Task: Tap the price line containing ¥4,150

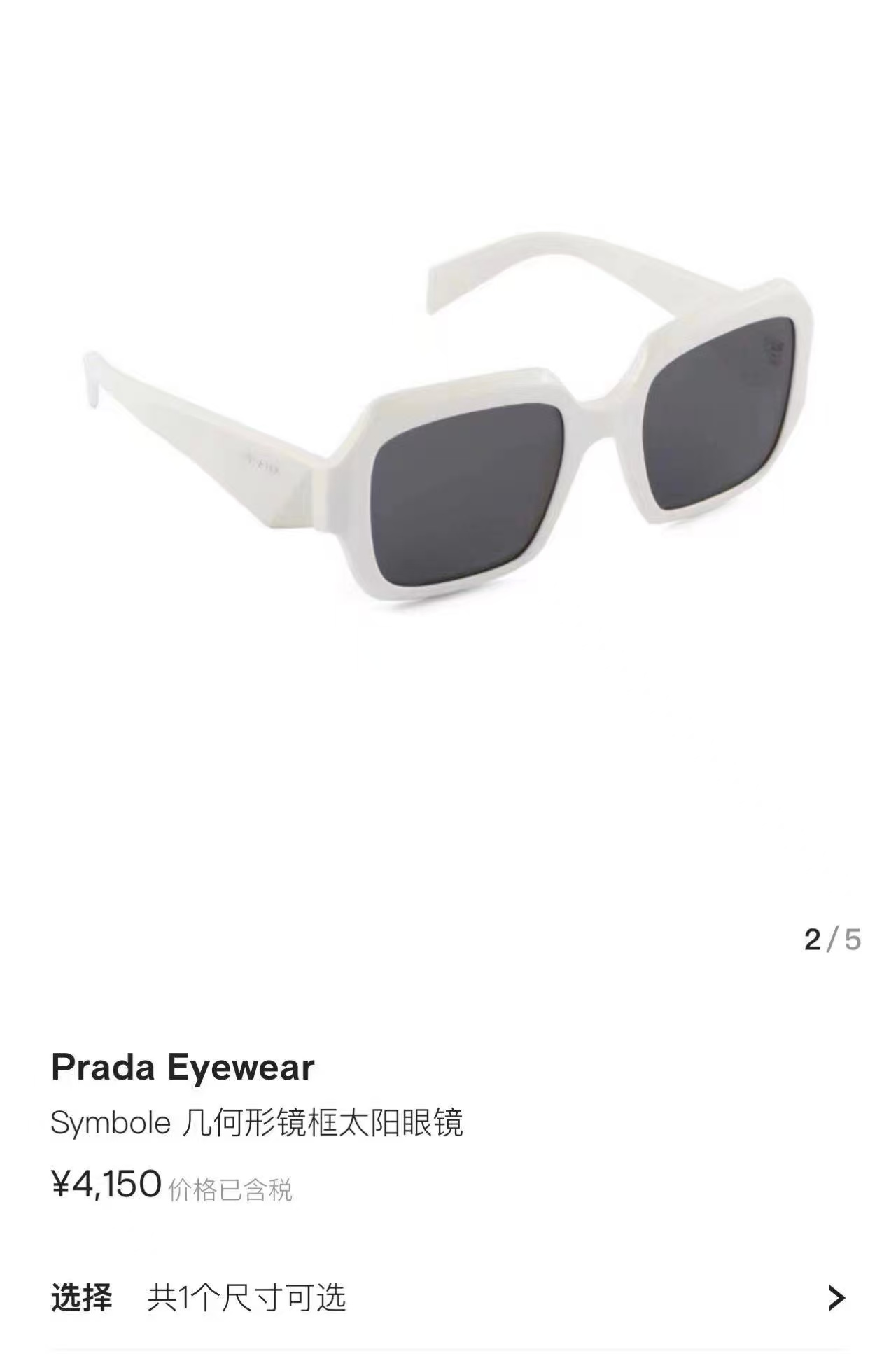Action: (x=108, y=1185)
